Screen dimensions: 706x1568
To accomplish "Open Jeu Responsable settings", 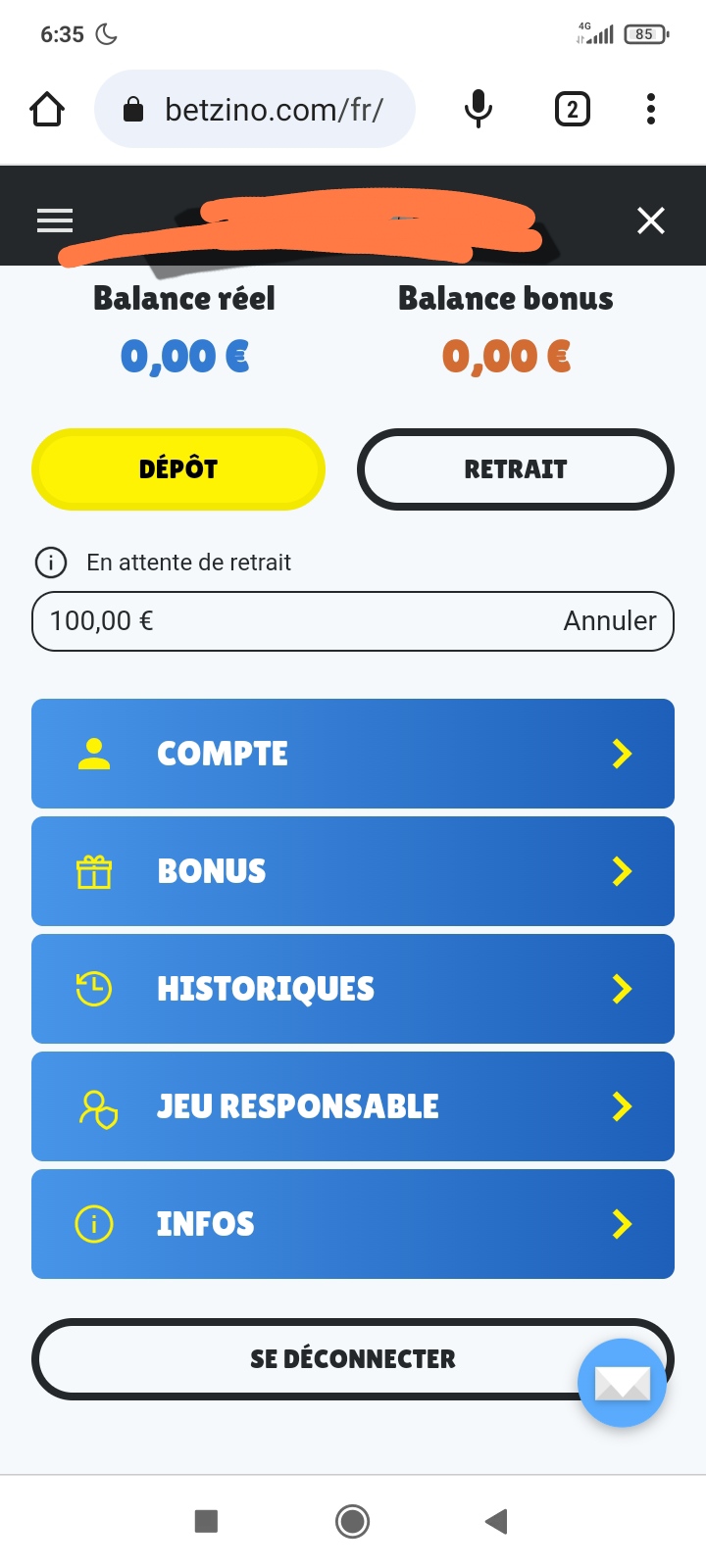I will [353, 1106].
